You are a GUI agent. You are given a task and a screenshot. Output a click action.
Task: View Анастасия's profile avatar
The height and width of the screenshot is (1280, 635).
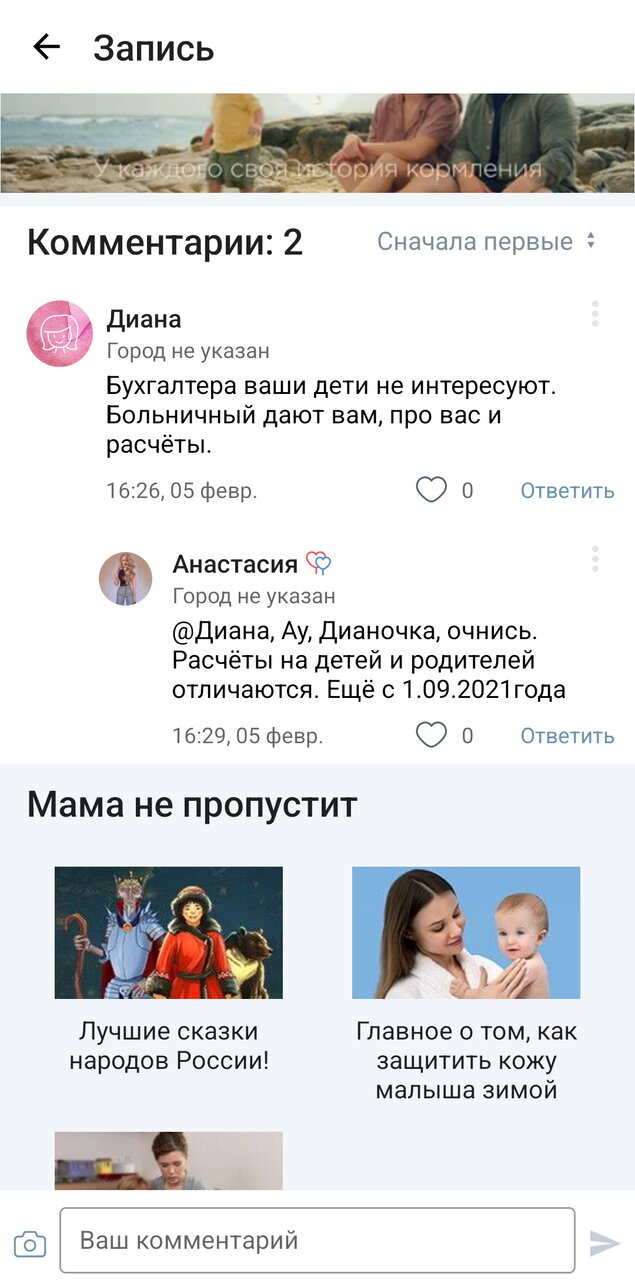click(125, 579)
